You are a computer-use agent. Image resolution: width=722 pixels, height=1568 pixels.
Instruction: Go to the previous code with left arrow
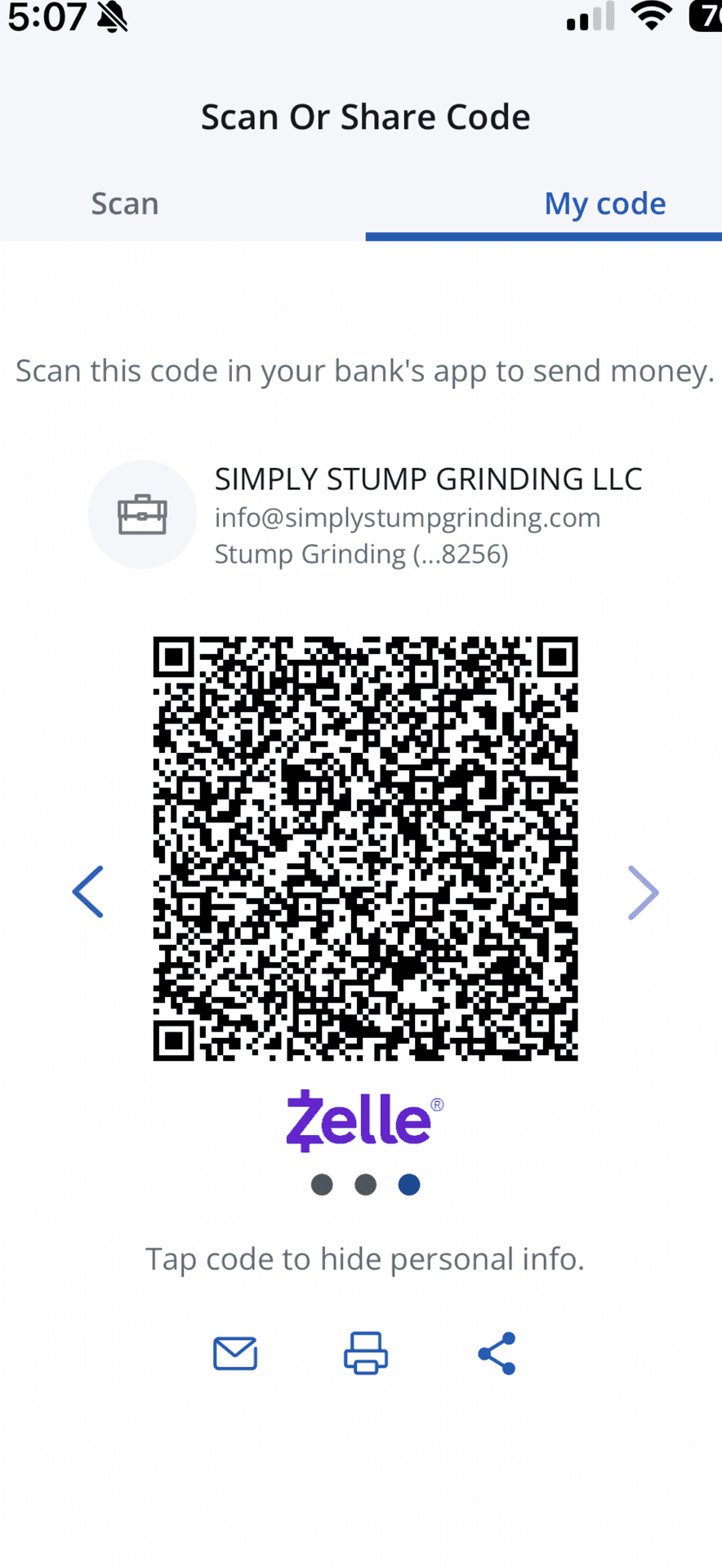pos(88,892)
